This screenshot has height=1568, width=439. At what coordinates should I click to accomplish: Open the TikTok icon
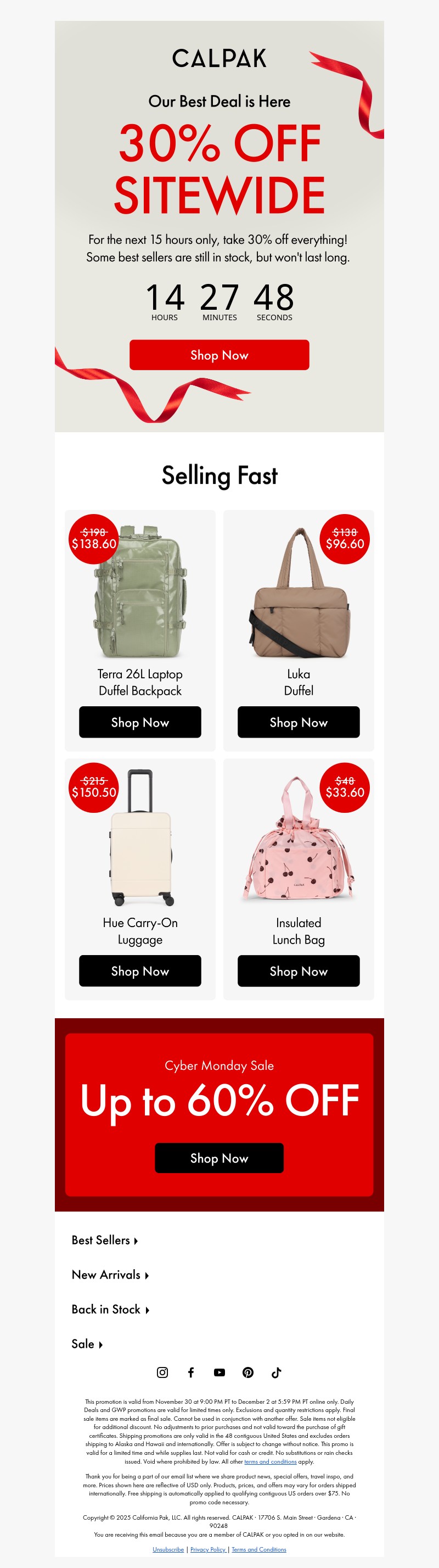coord(277,1372)
